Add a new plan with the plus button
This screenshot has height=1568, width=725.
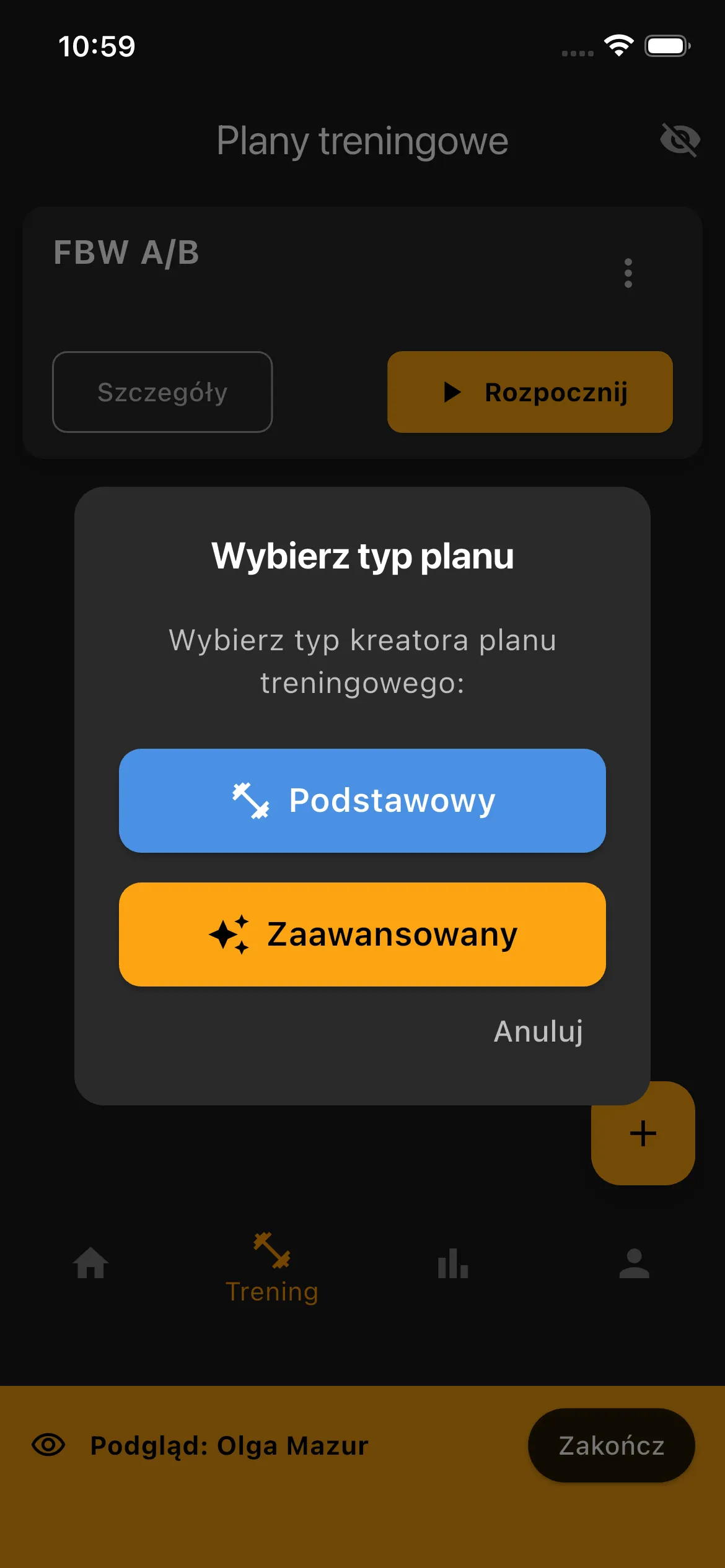tap(643, 1134)
